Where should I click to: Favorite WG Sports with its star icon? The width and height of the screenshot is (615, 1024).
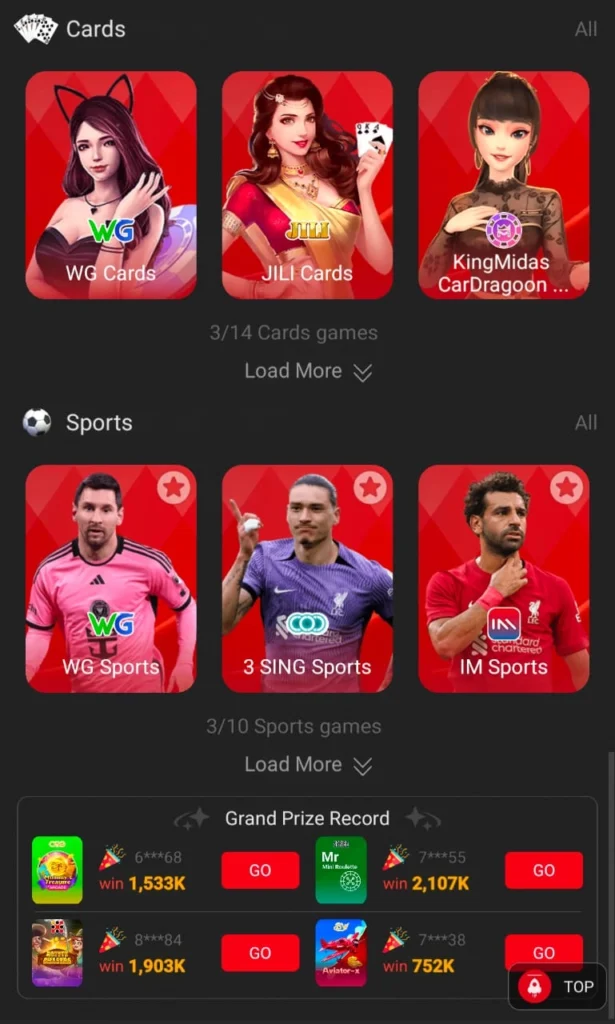(x=174, y=487)
